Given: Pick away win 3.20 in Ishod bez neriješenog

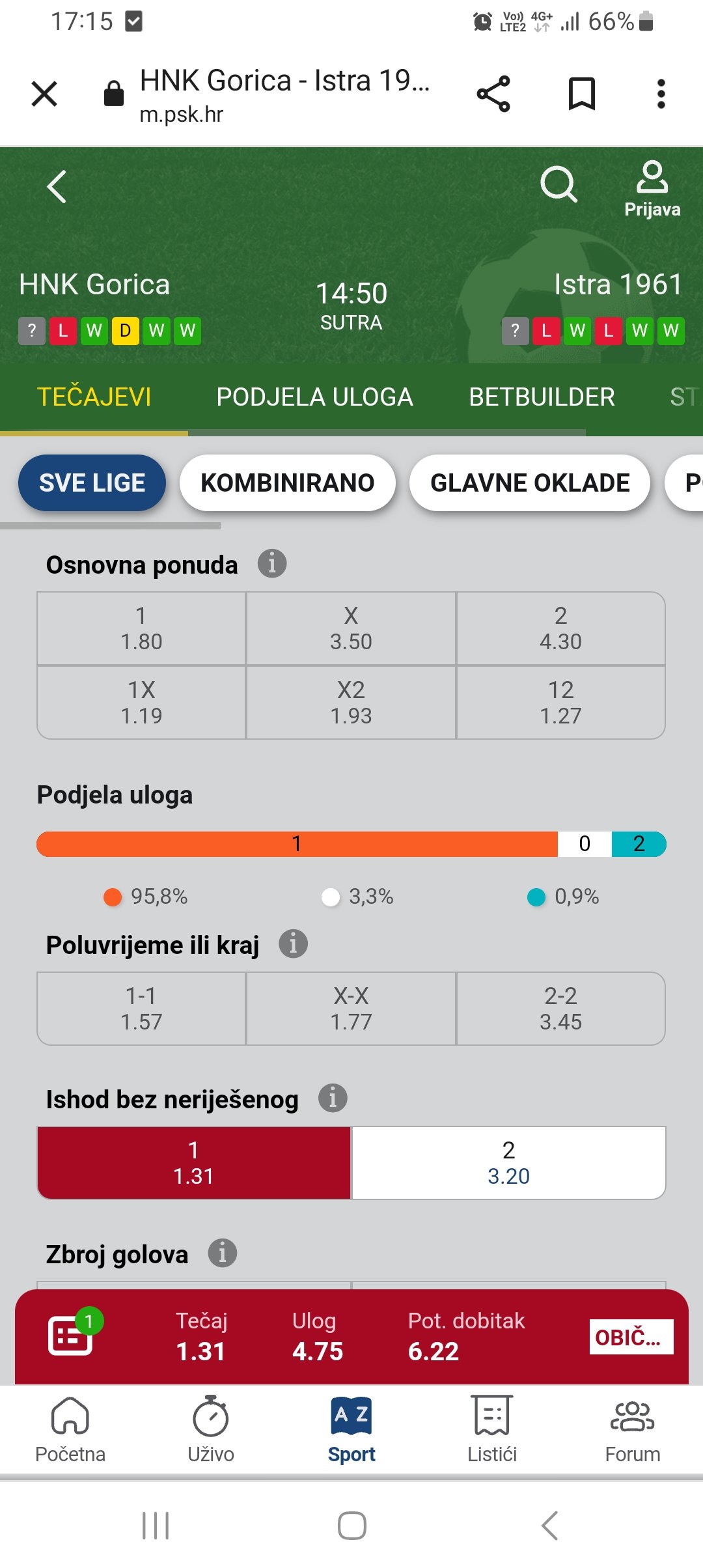Looking at the screenshot, I should 508,1163.
